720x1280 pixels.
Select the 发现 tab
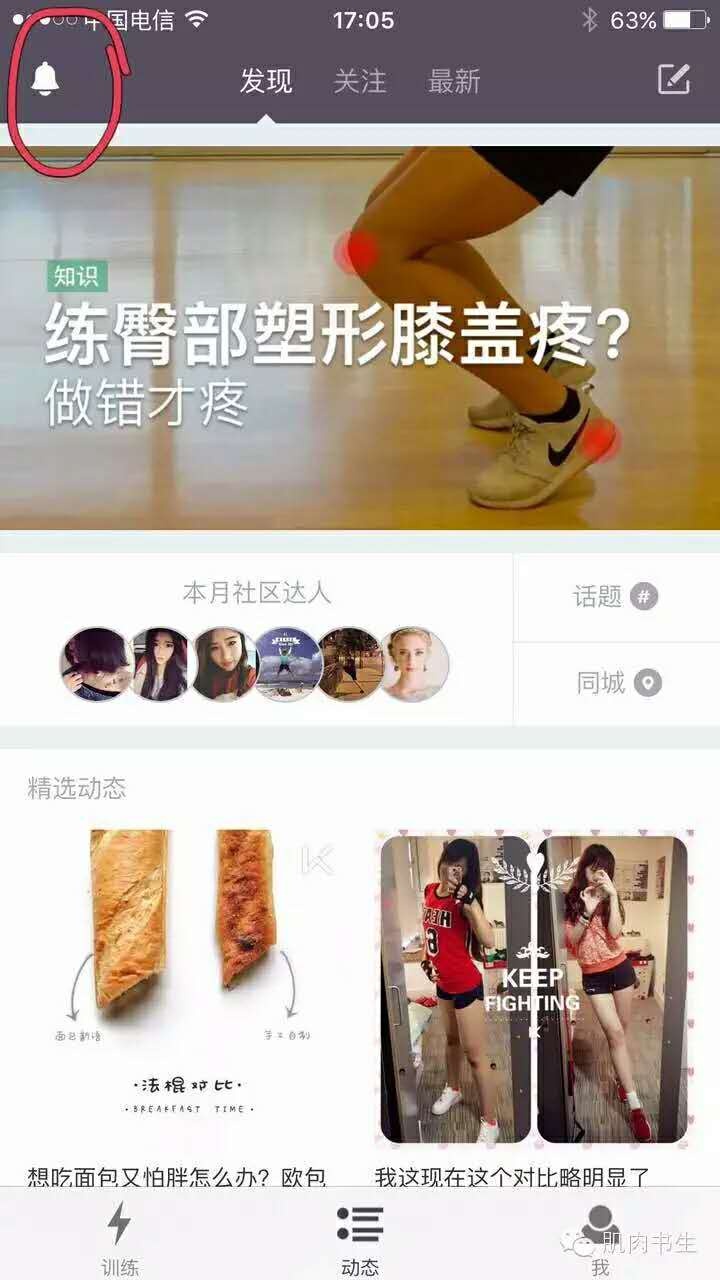266,81
